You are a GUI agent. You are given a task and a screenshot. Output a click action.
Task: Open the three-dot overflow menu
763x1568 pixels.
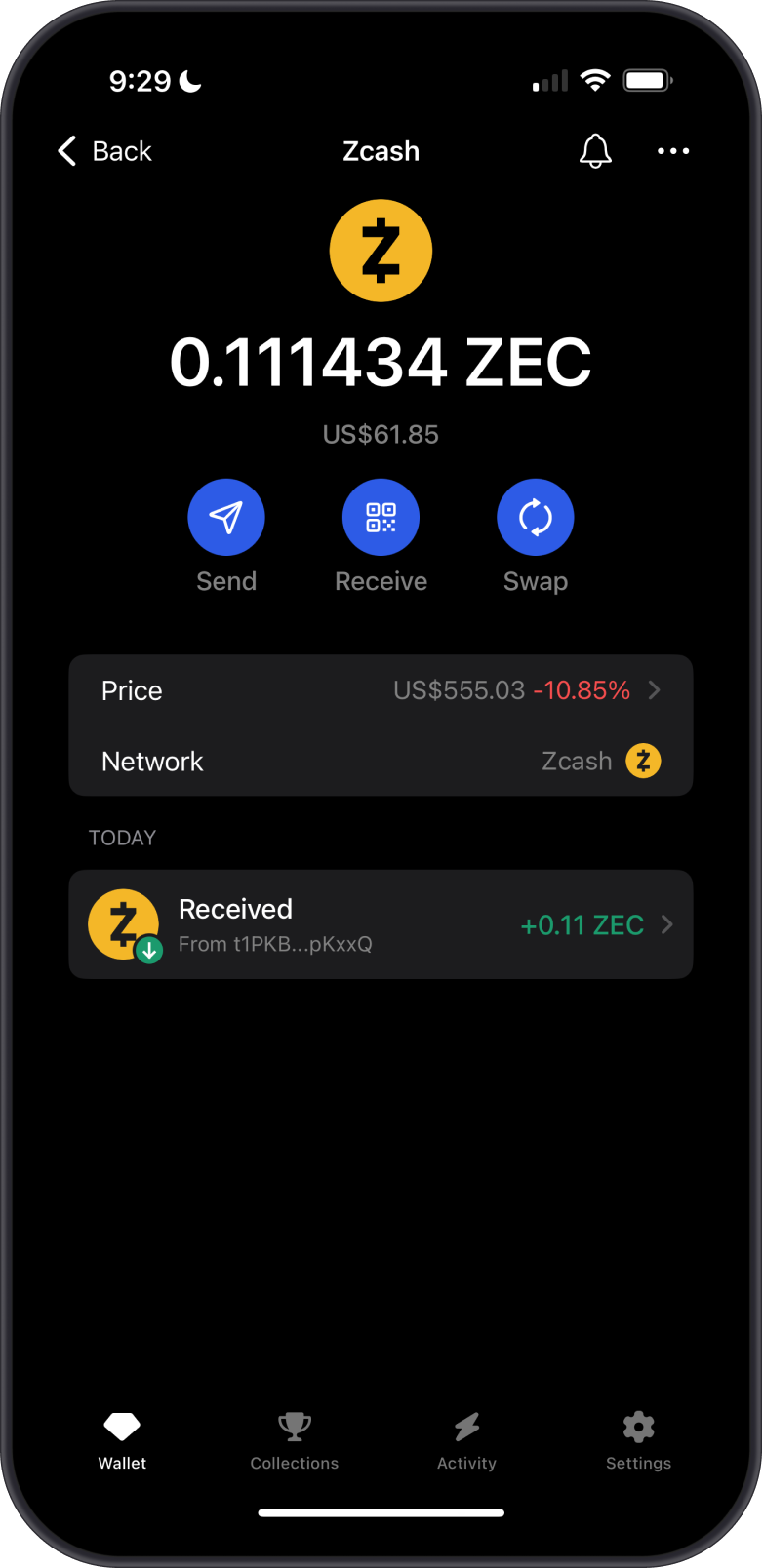tap(673, 151)
